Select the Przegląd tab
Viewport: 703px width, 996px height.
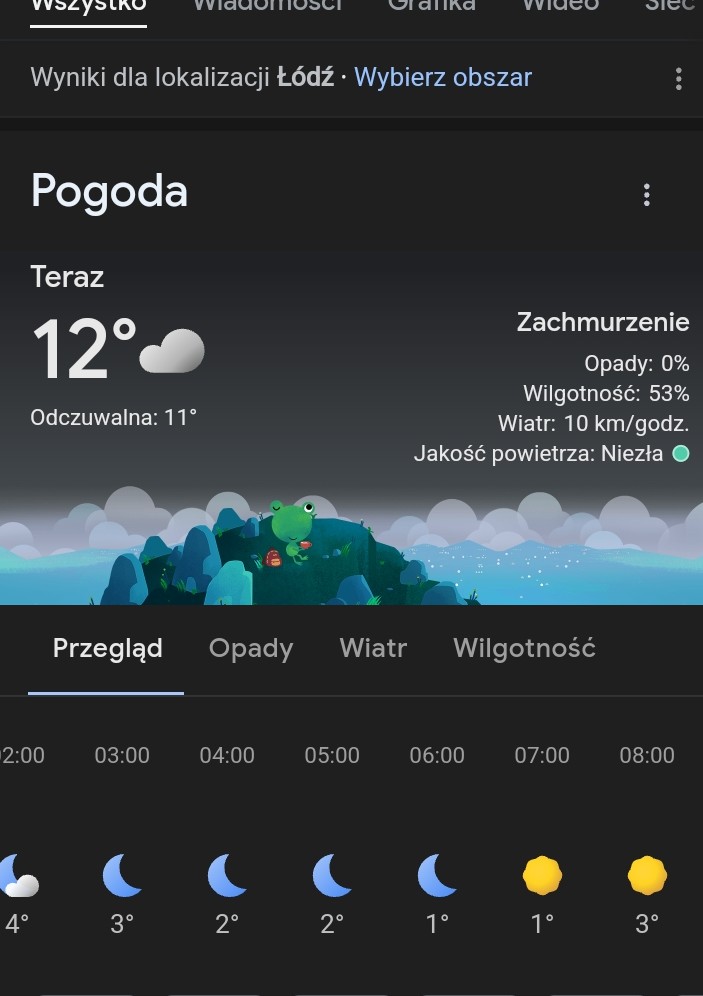click(x=107, y=648)
